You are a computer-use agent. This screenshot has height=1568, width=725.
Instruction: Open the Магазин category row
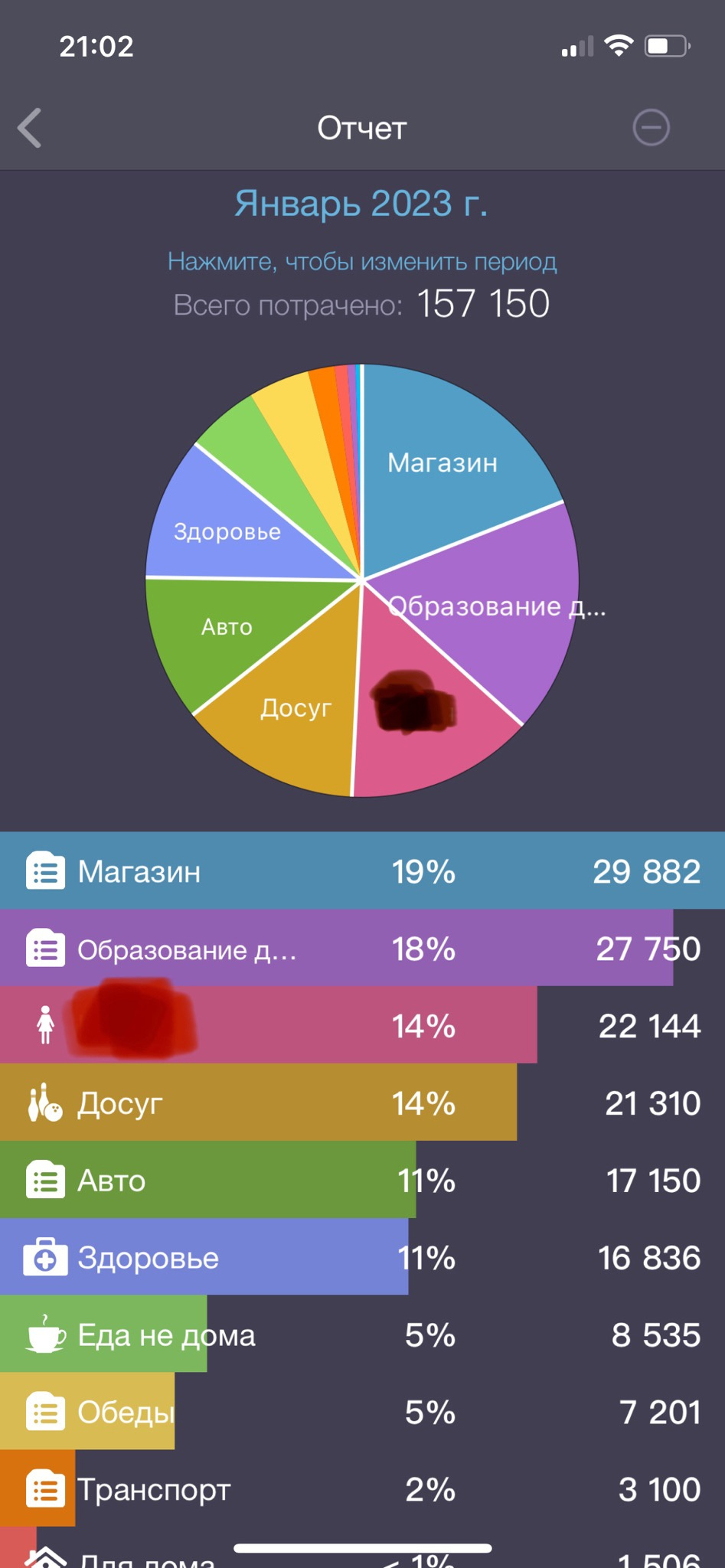(x=362, y=871)
